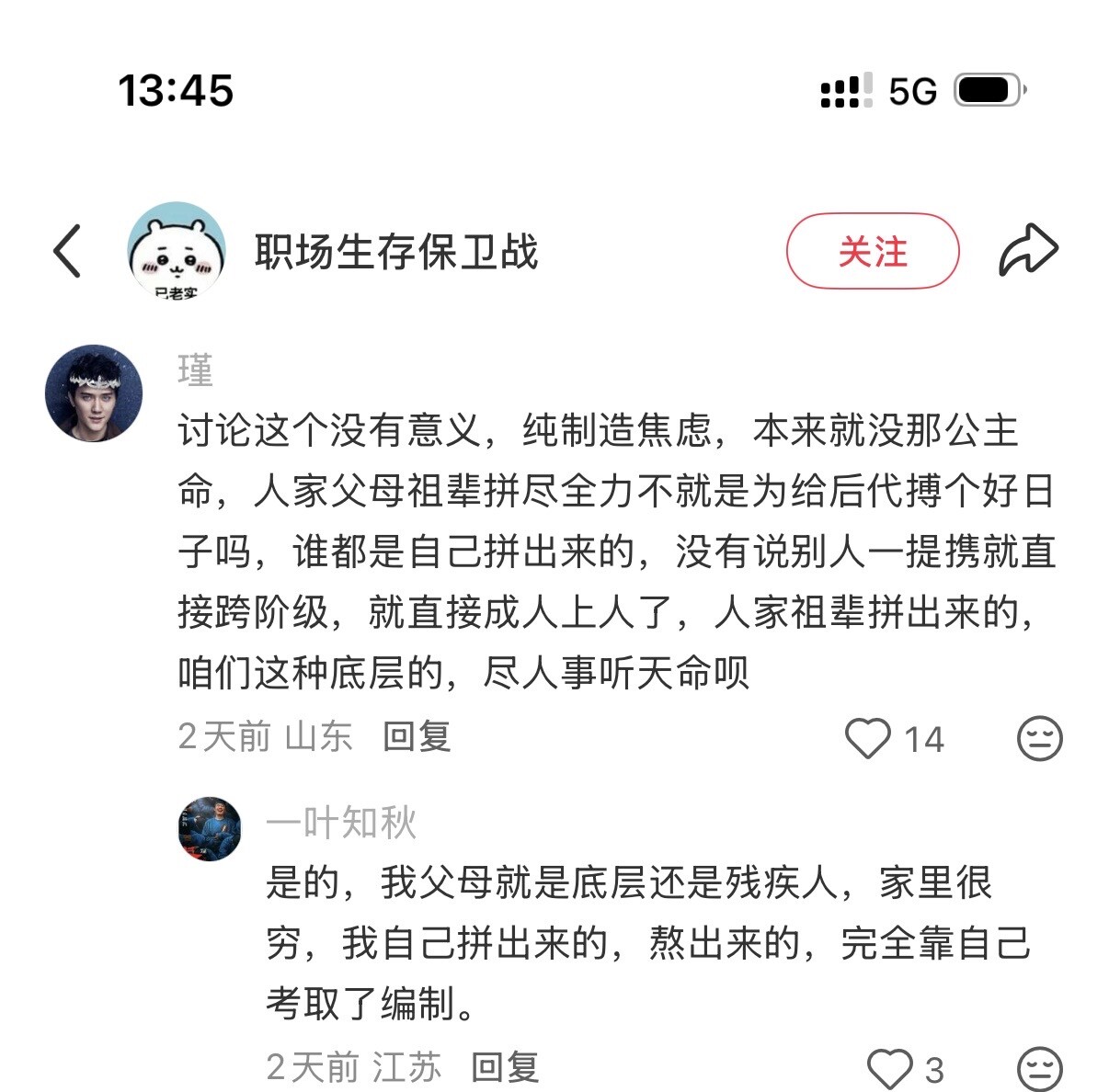This screenshot has width=1109, height=1092.
Task: Dislike 一叶知秋's reply via face icon
Action: (1039, 1069)
